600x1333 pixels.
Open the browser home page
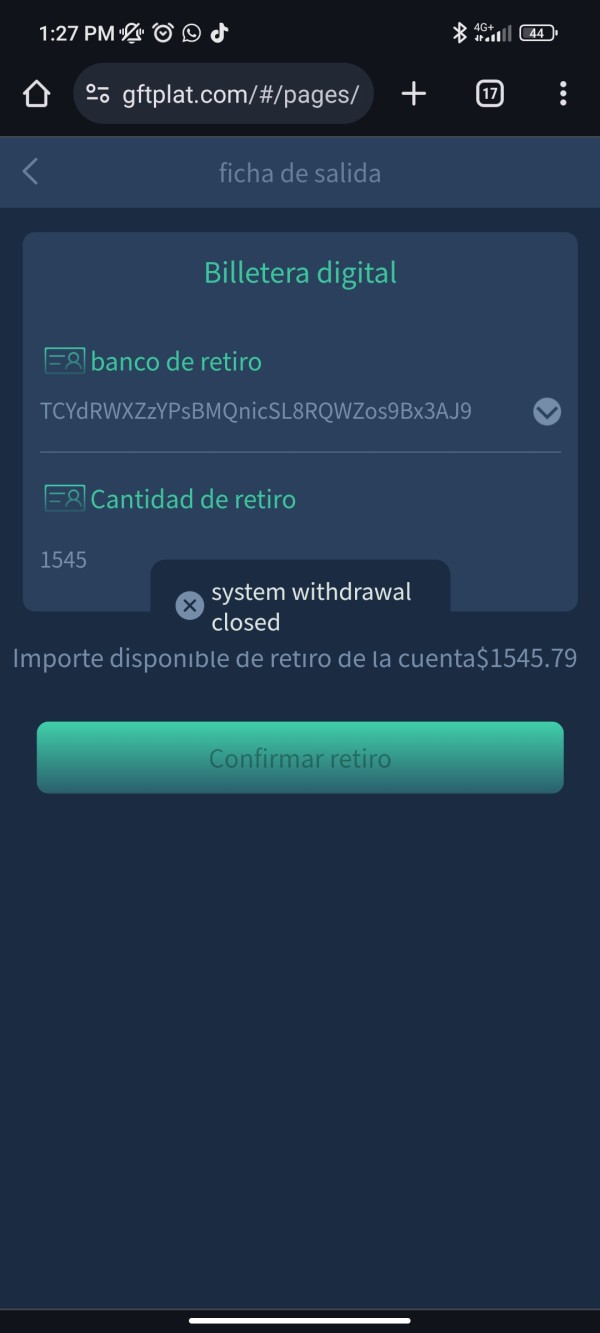[x=36, y=94]
